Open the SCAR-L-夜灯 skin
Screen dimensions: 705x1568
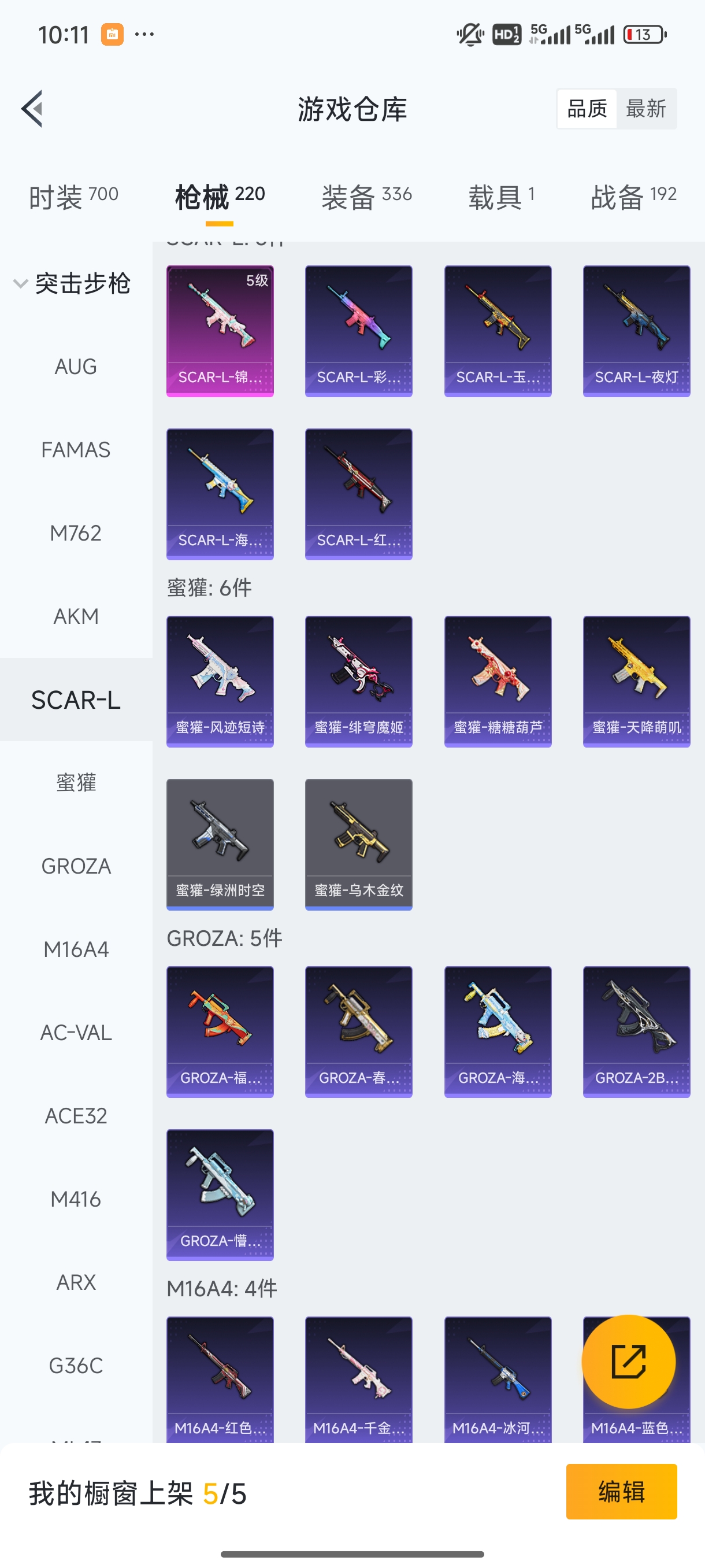click(x=636, y=331)
